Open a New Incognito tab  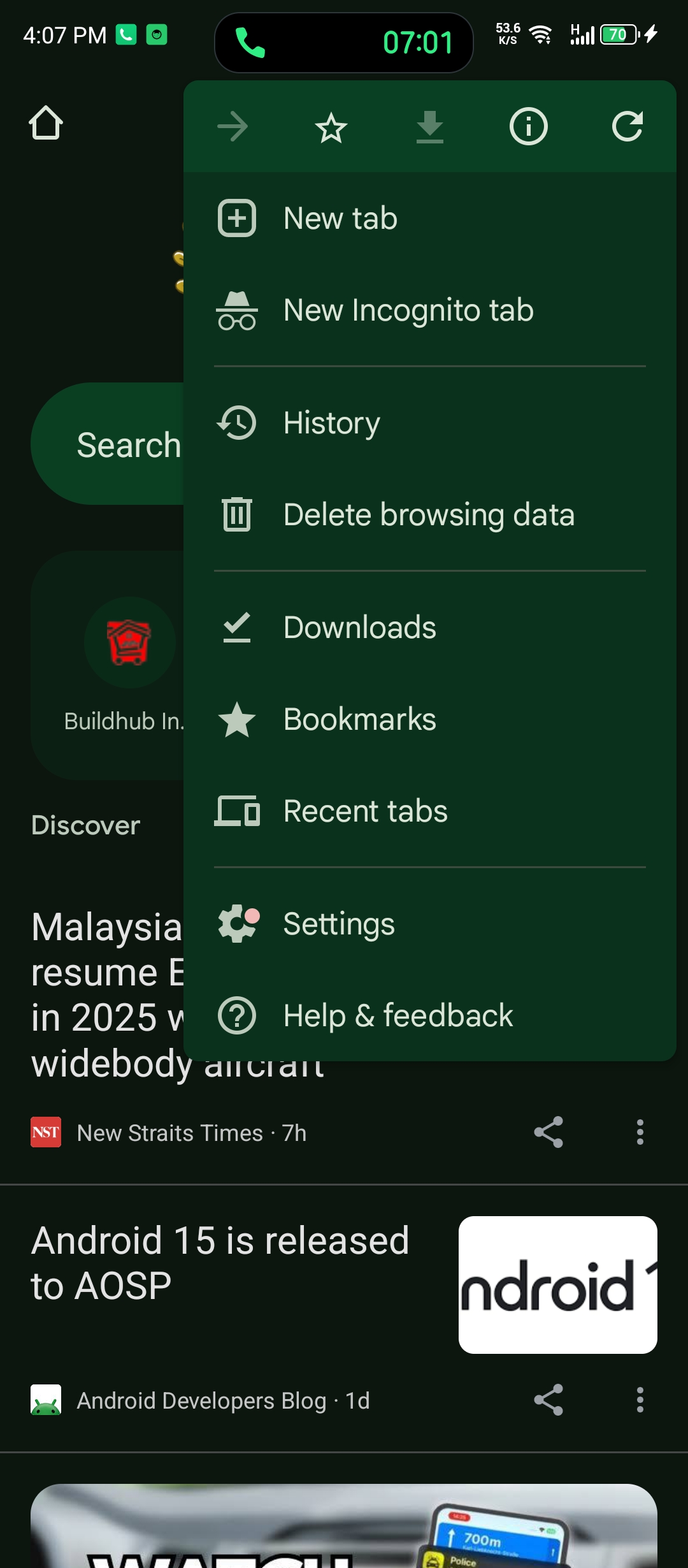point(408,310)
